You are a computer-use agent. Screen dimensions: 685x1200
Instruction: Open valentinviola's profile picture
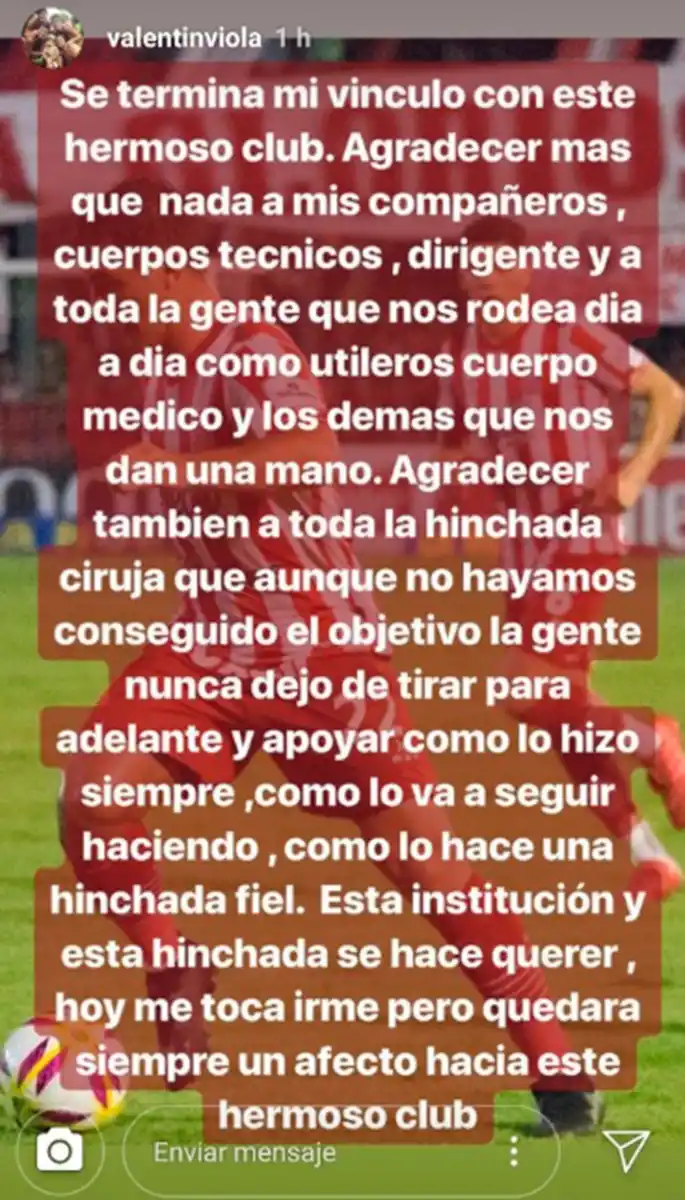click(52, 38)
